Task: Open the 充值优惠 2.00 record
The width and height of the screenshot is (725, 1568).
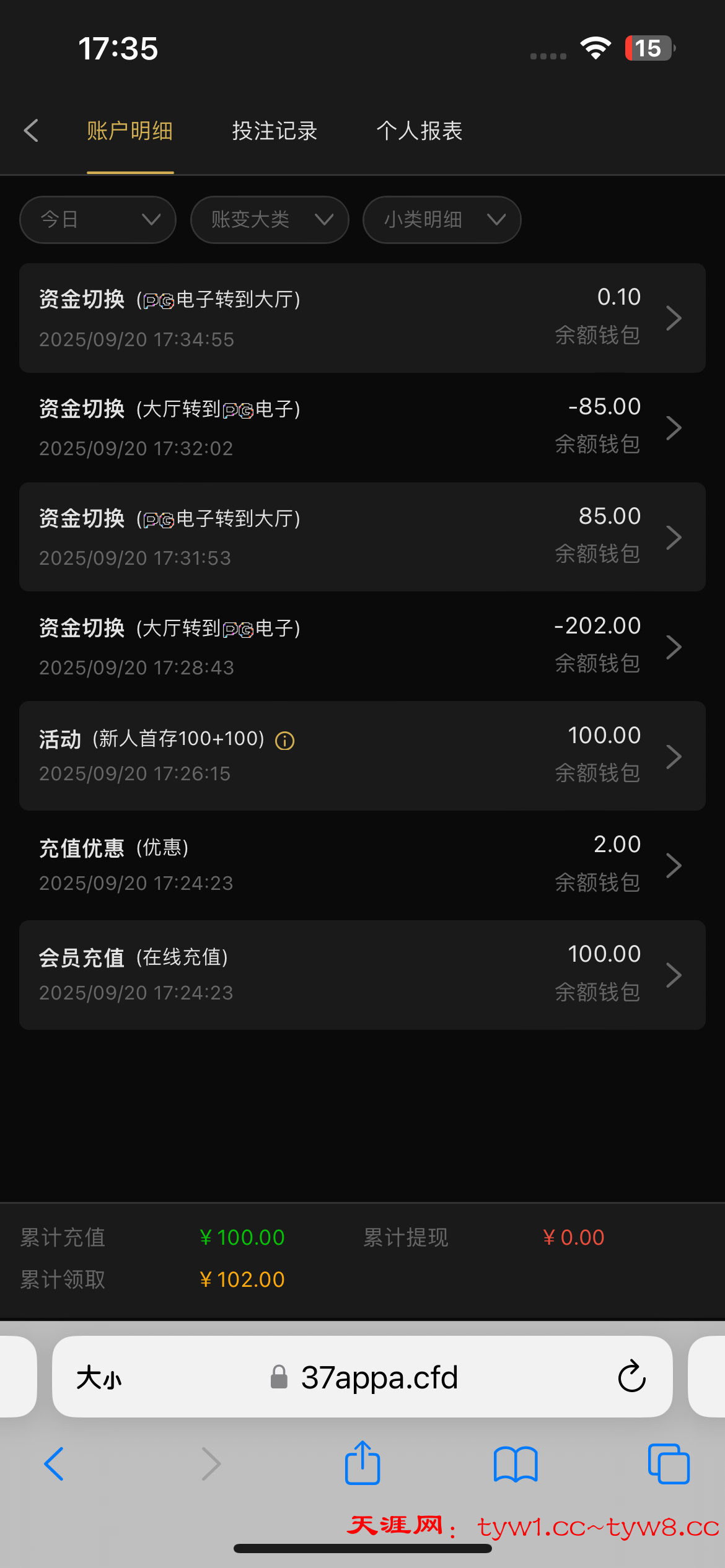Action: pyautogui.click(x=362, y=865)
